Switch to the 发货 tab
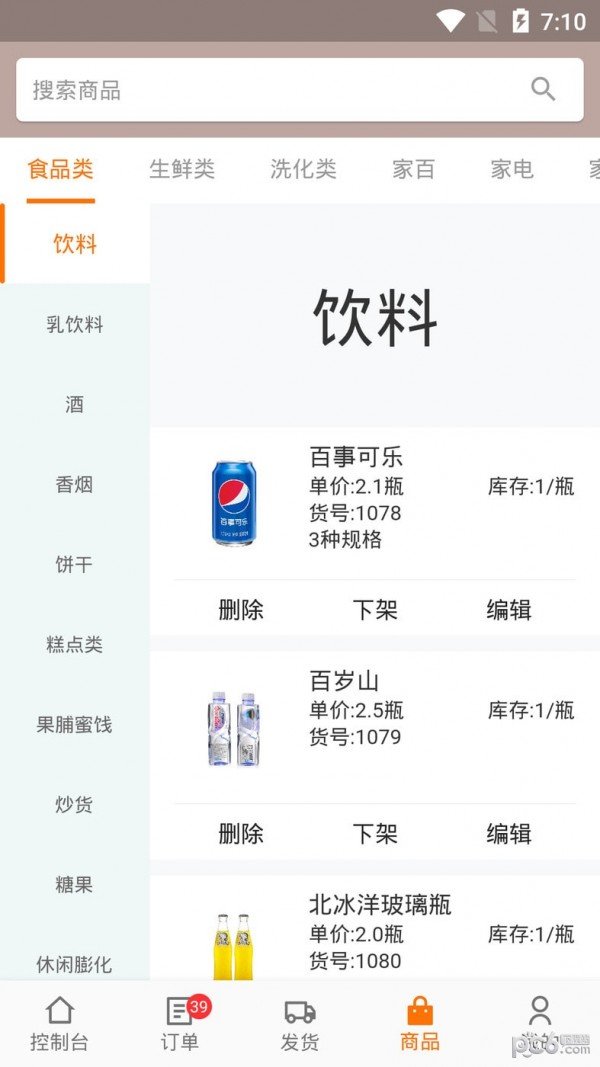The width and height of the screenshot is (600, 1067). tap(300, 1024)
